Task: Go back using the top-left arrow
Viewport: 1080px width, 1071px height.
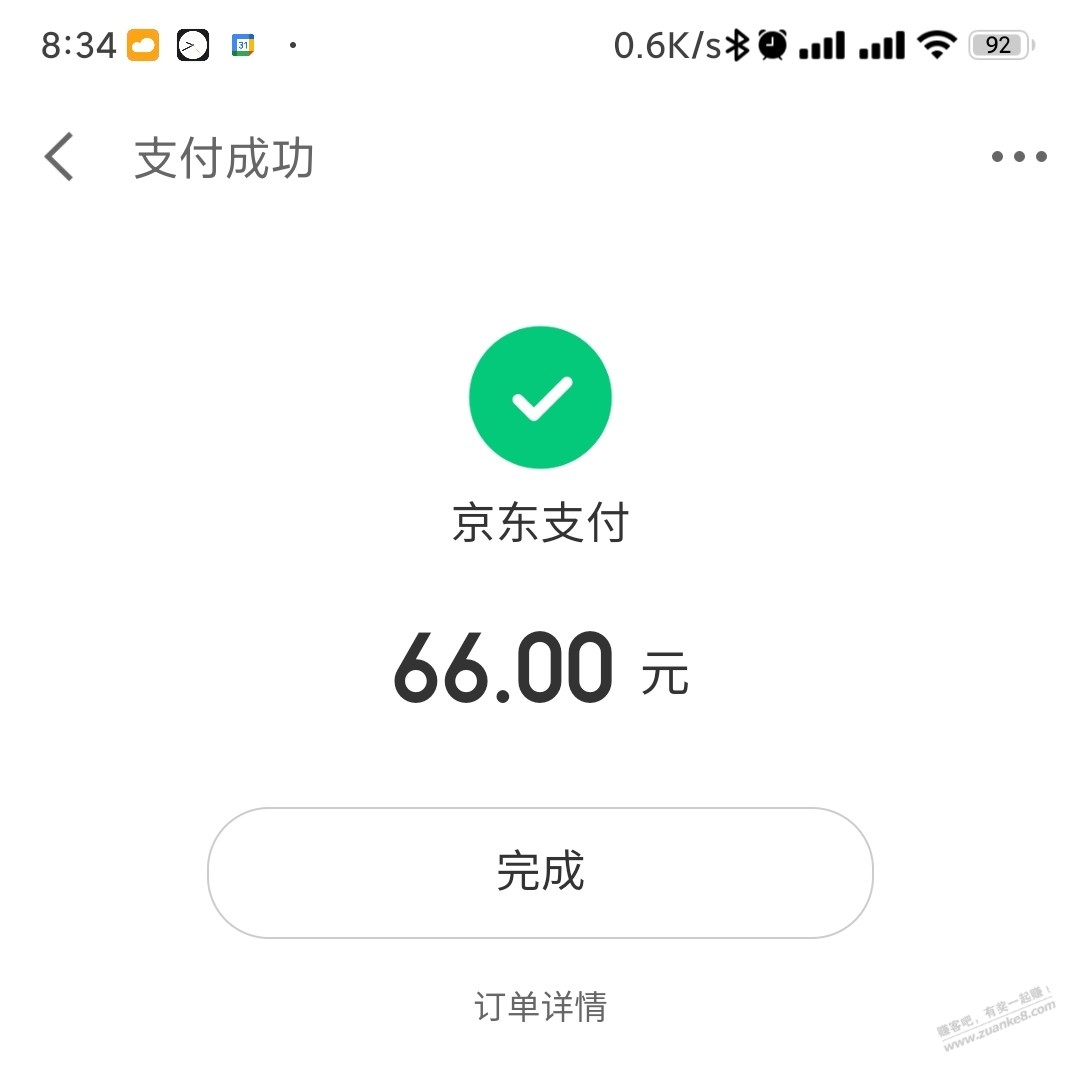Action: pos(60,158)
